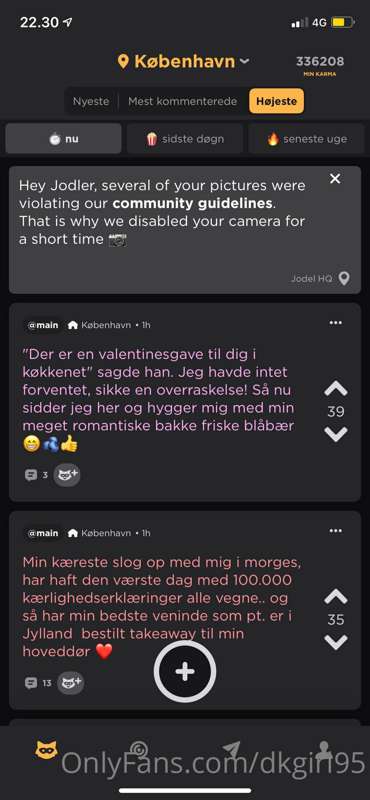Viewport: 370px width, 800px height.
Task: Filter posts by sidste døgn
Action: pos(185,139)
